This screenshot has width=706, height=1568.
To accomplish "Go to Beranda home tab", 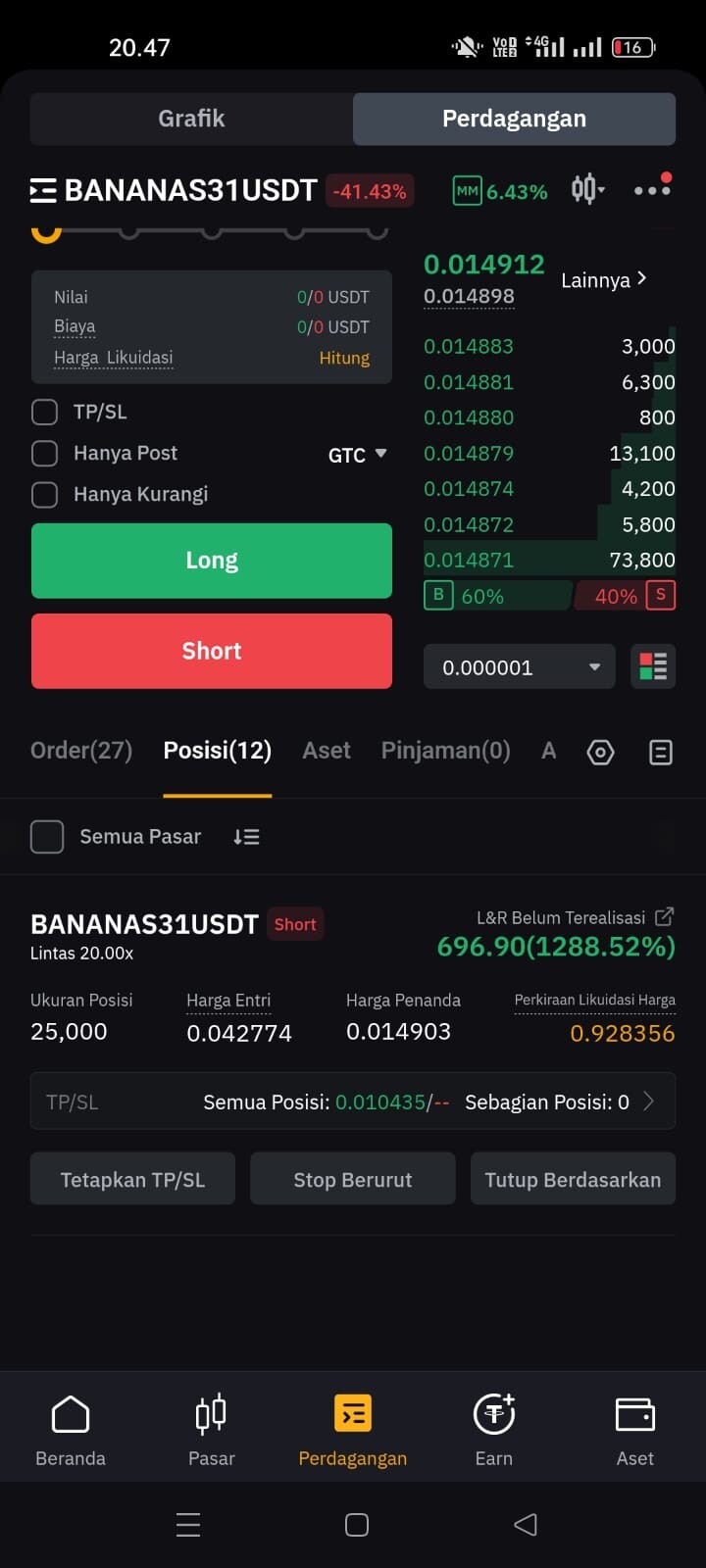I will tap(71, 1430).
